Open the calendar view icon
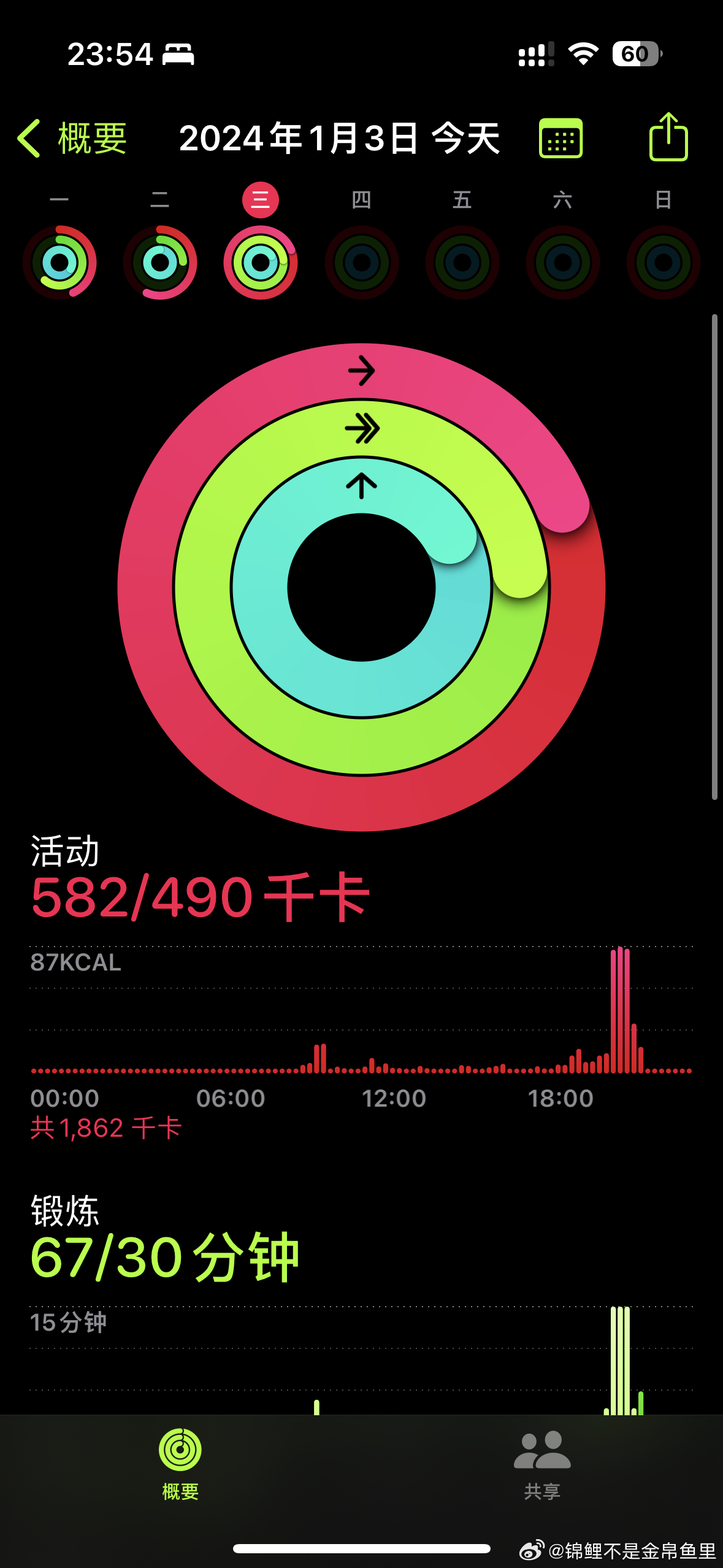The image size is (723, 1568). pos(560,138)
